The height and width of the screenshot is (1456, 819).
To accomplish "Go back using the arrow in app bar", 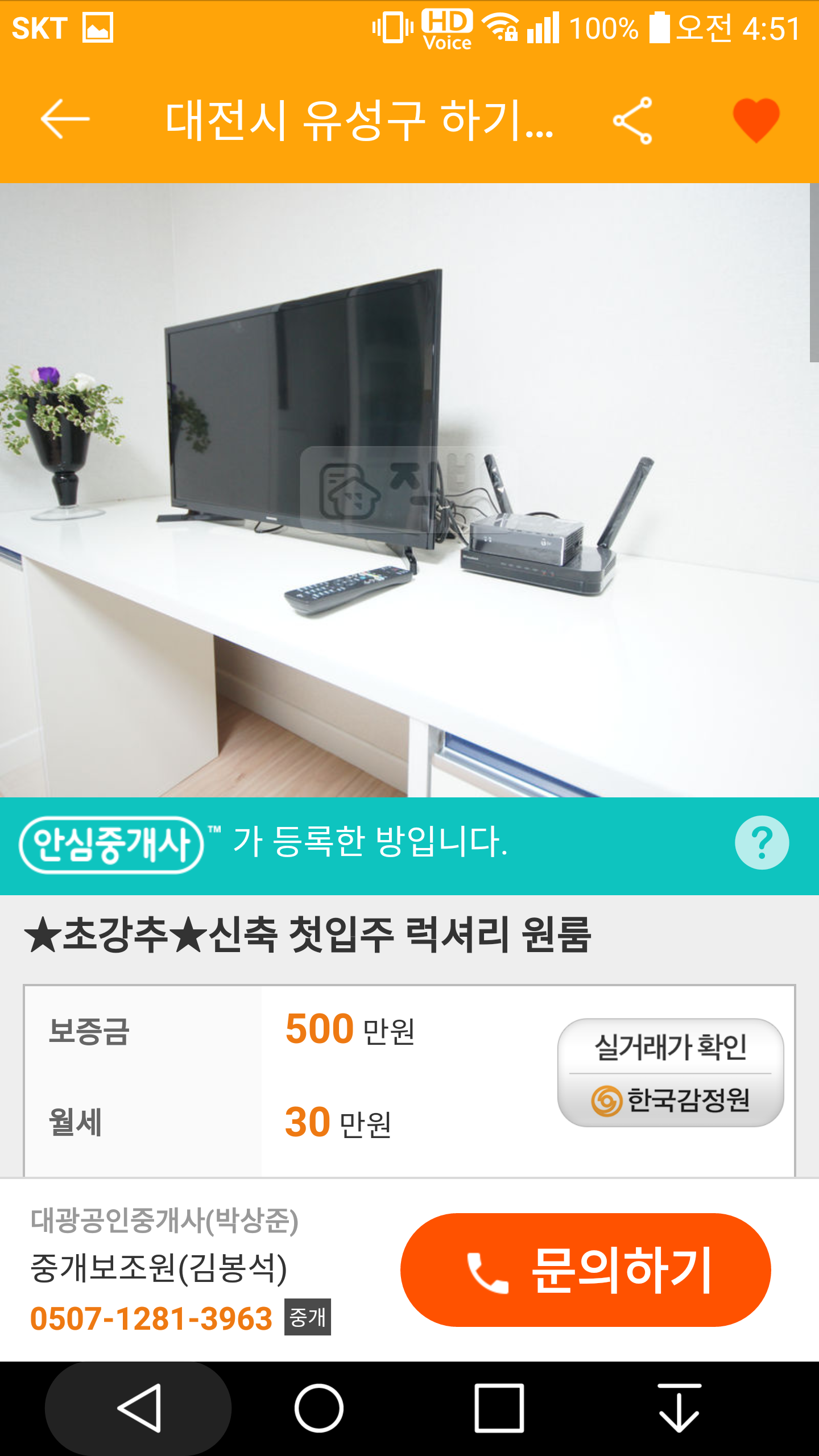I will click(x=65, y=119).
